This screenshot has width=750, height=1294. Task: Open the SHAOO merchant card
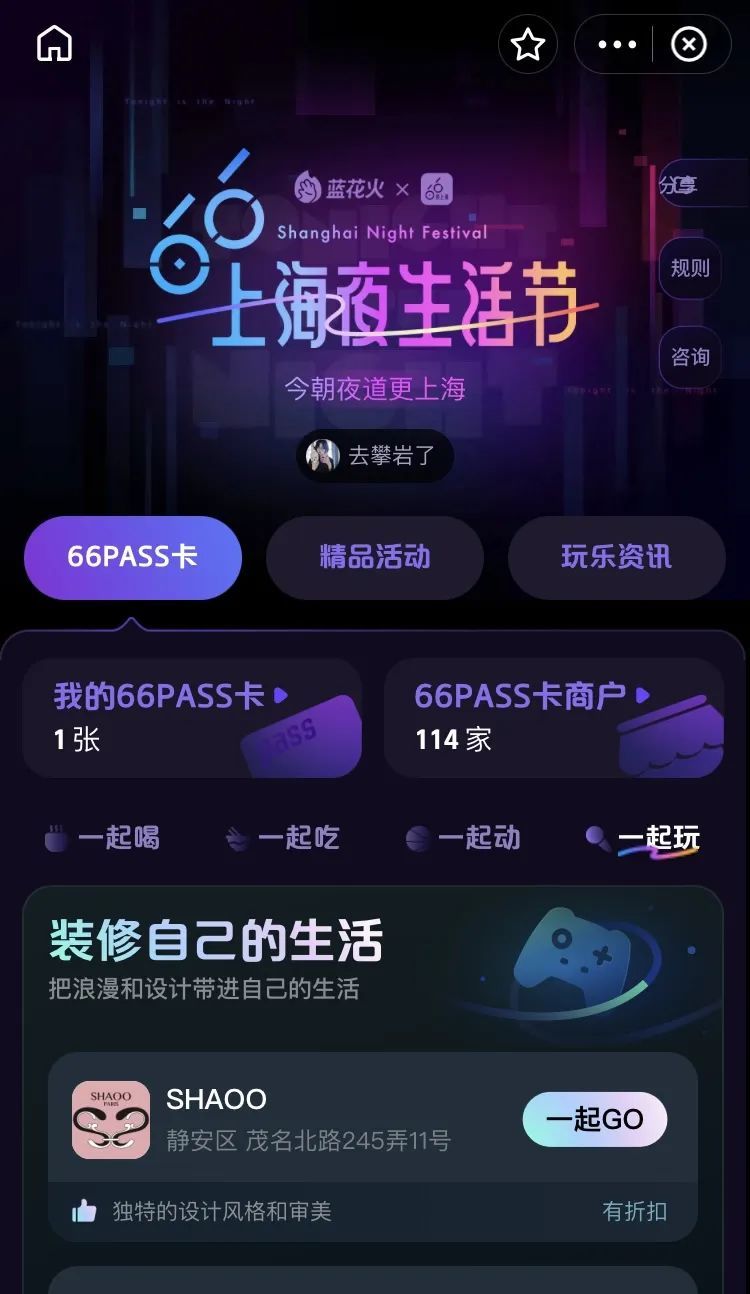coord(300,1120)
